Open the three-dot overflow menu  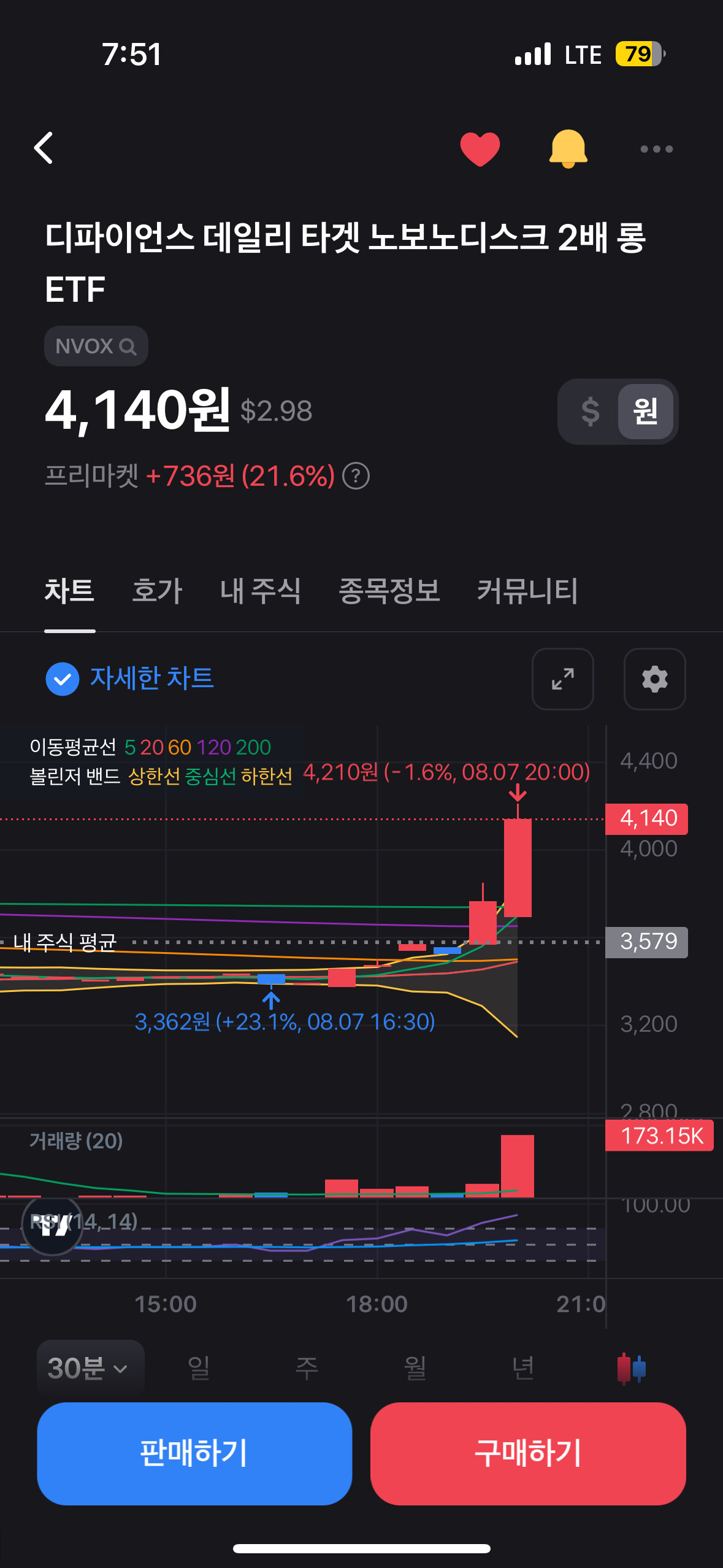pos(656,149)
